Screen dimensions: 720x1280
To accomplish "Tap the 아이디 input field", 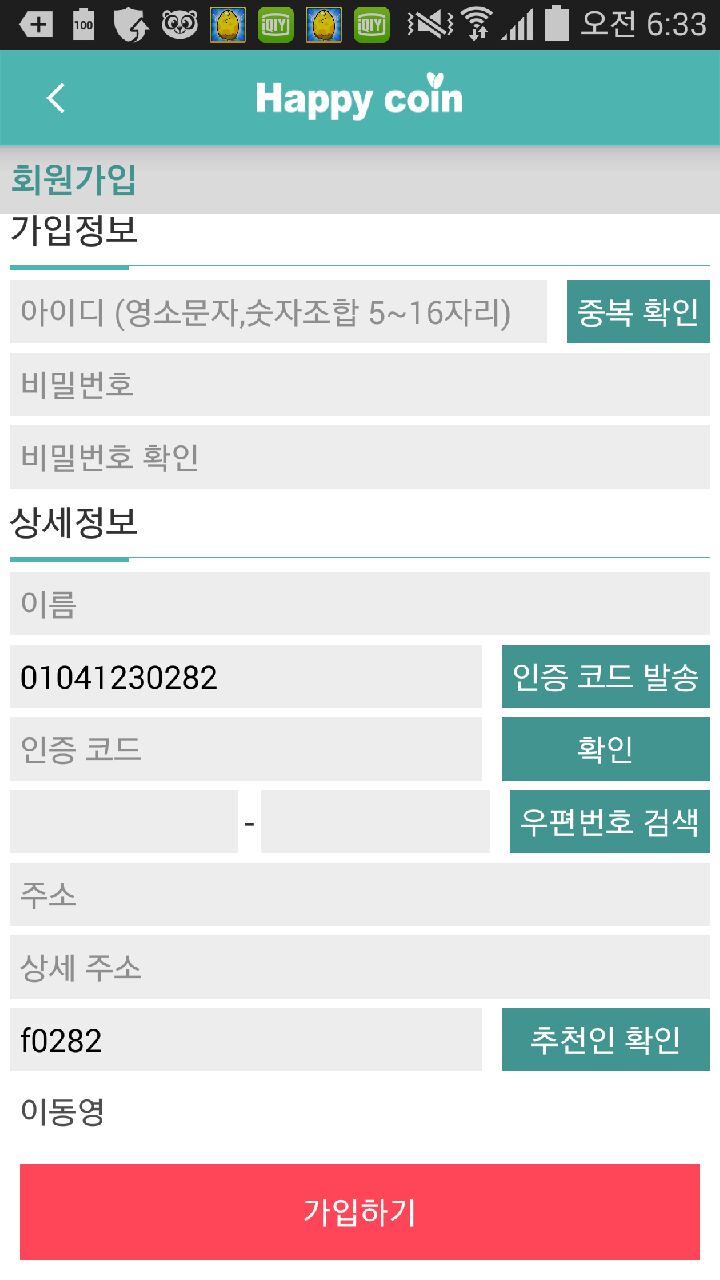I will coord(278,312).
